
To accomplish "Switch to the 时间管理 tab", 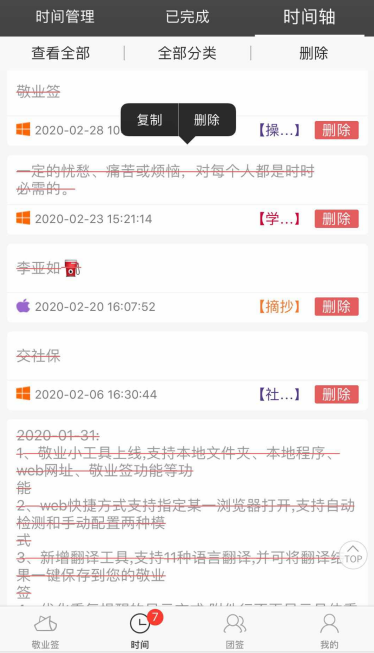I will (x=65, y=17).
